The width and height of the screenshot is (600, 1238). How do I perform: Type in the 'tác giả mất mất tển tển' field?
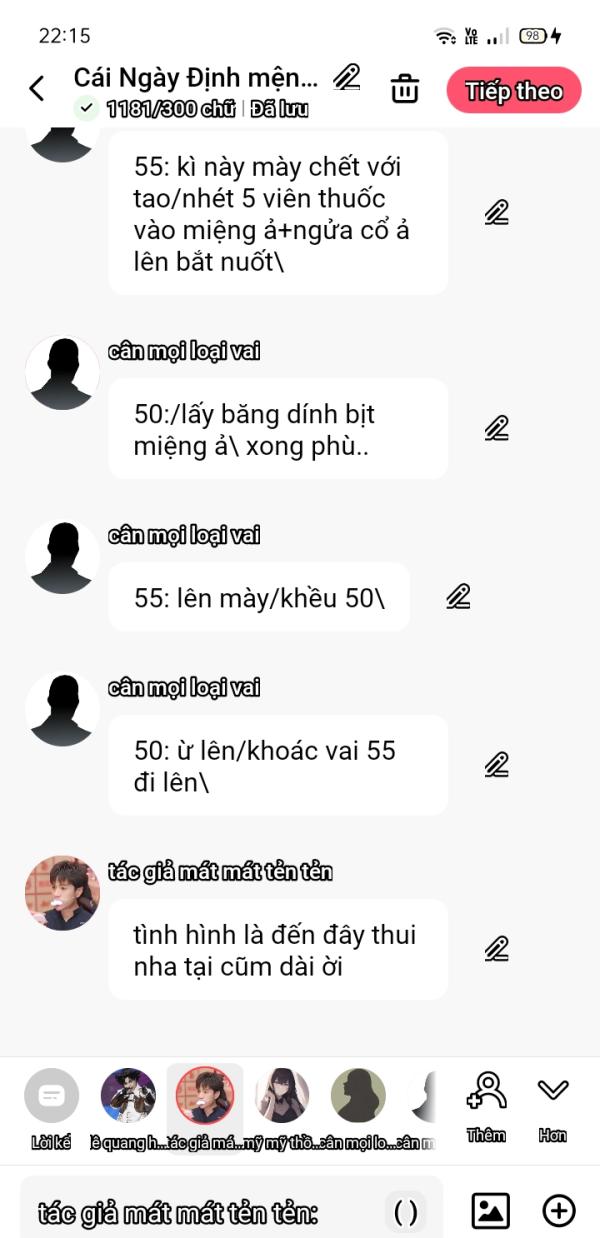(200, 1213)
